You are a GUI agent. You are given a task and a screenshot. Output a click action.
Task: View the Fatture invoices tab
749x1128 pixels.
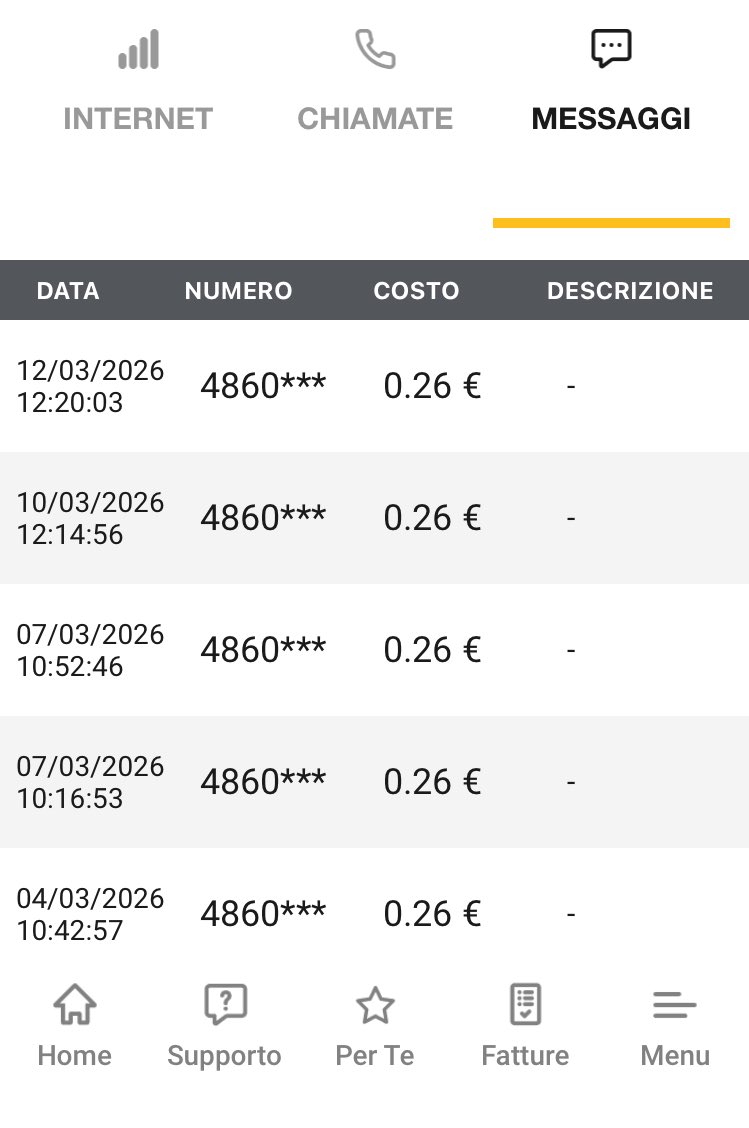click(x=525, y=1025)
